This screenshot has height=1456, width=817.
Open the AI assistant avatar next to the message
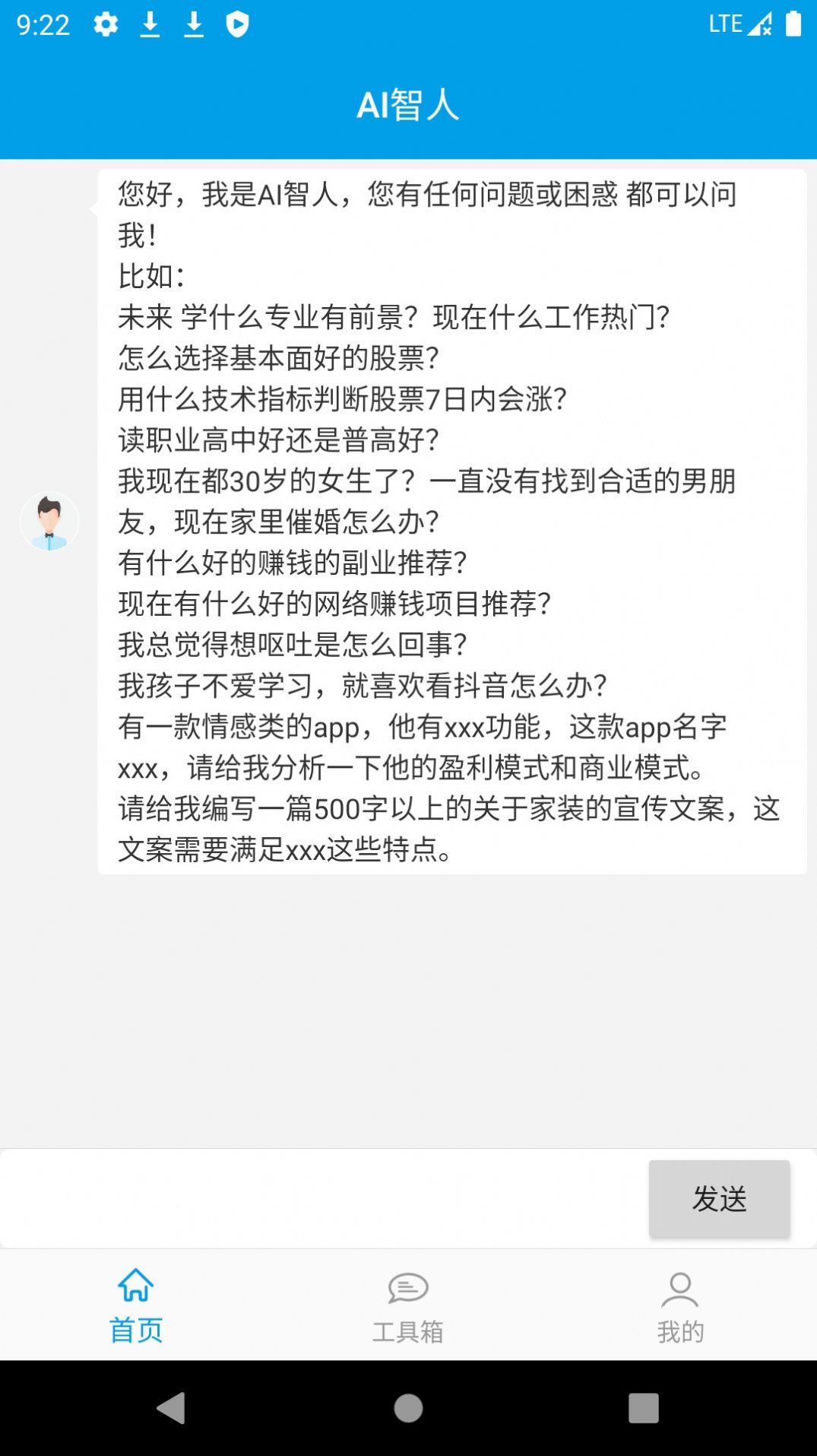pos(49,521)
